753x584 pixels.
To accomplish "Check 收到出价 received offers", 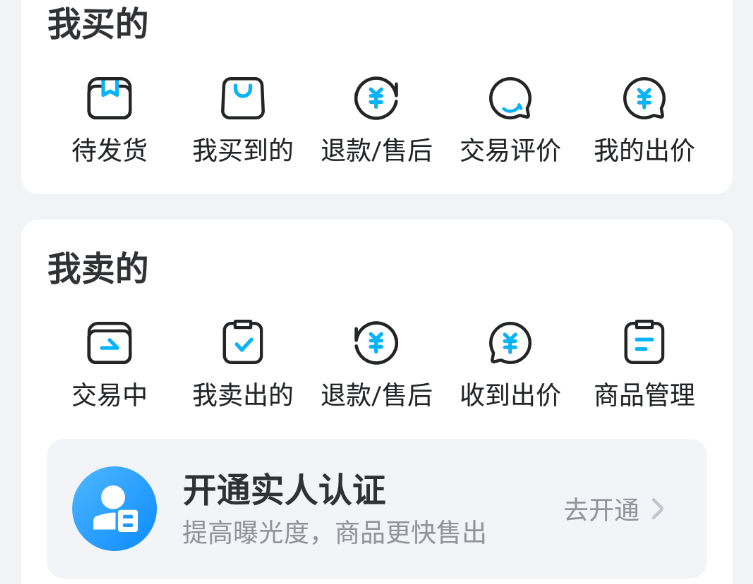I will 510,363.
